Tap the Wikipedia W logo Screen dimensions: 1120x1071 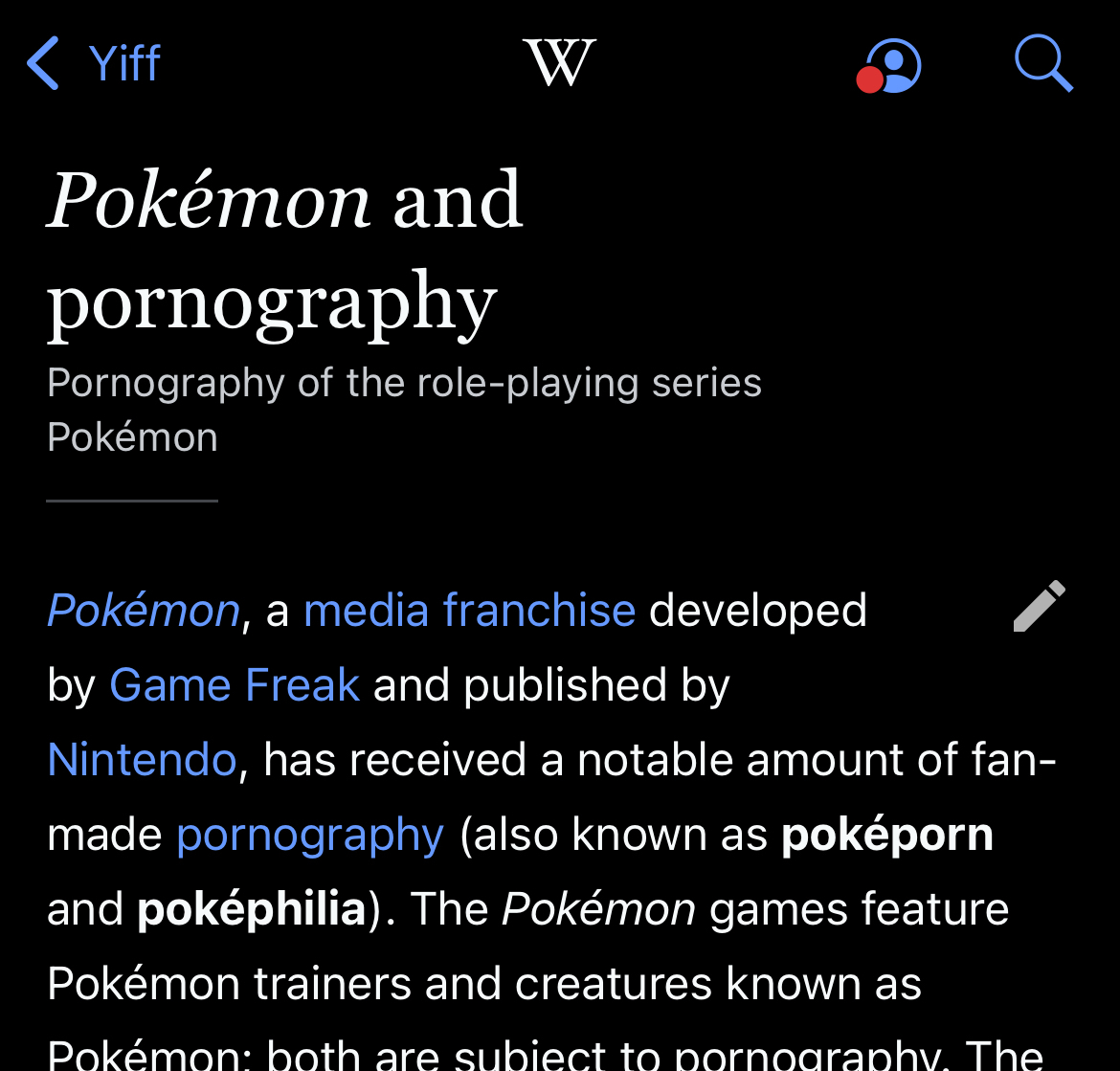(560, 63)
